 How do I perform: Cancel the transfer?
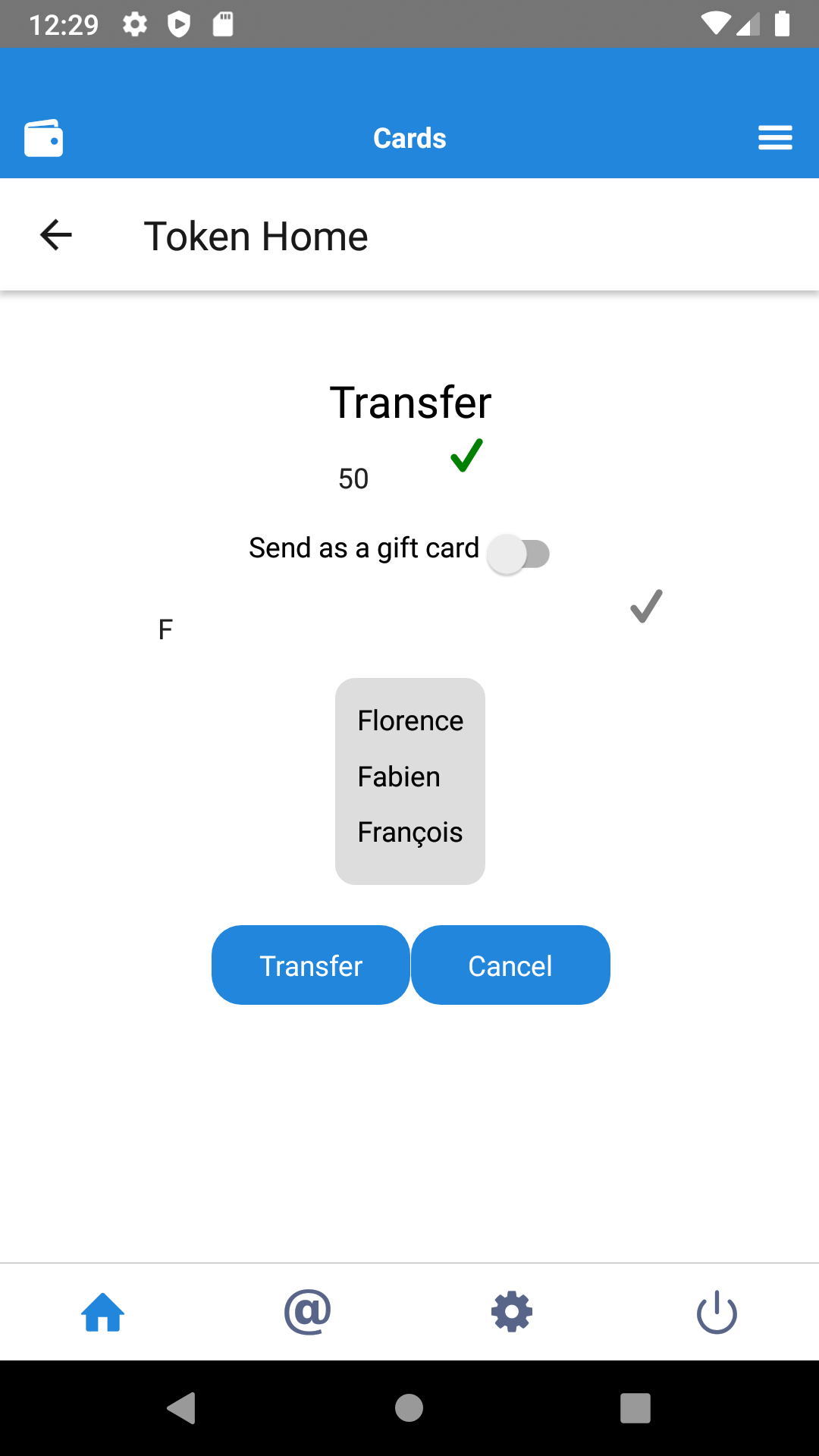[x=510, y=965]
